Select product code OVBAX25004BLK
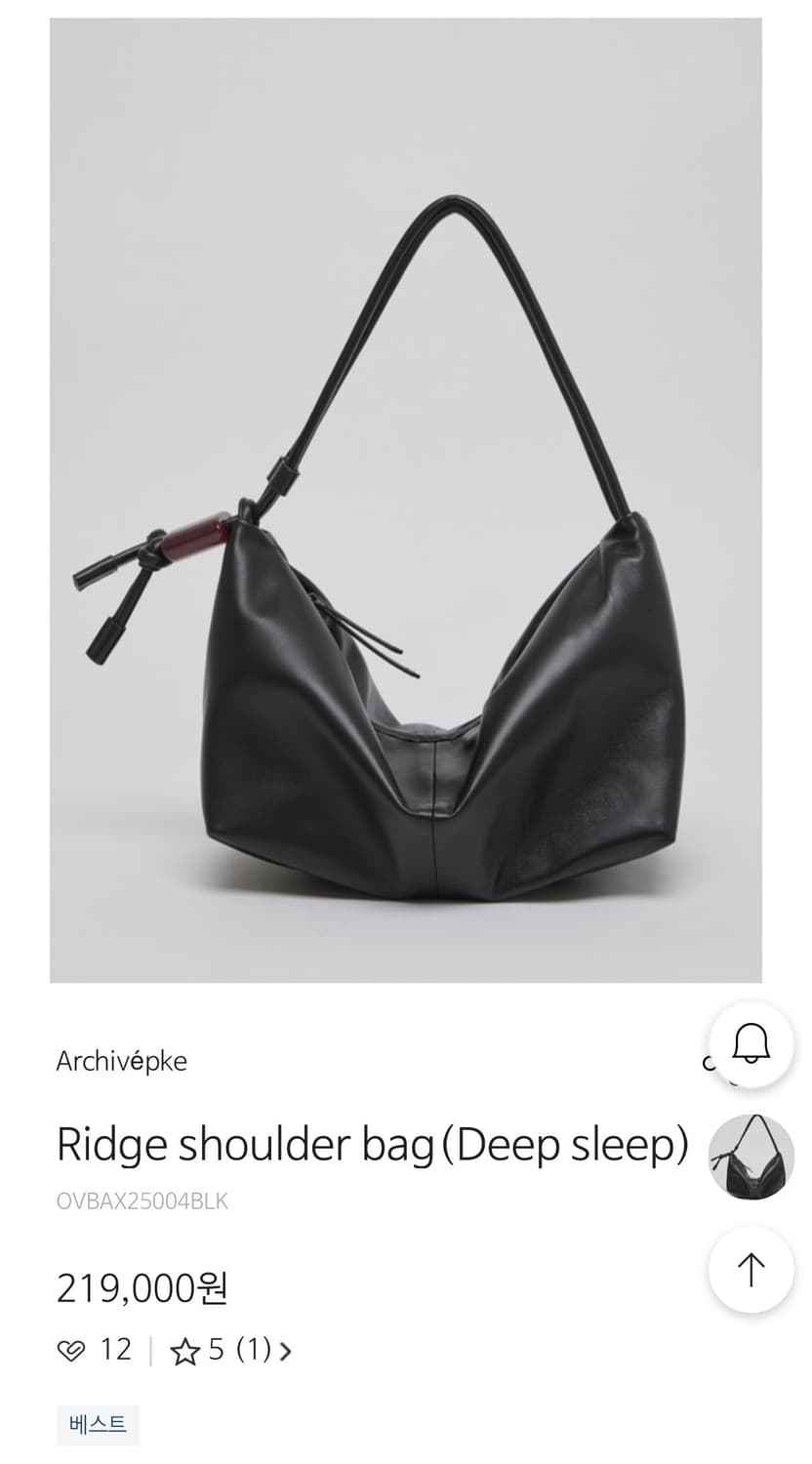The image size is (812, 1464). click(142, 1201)
